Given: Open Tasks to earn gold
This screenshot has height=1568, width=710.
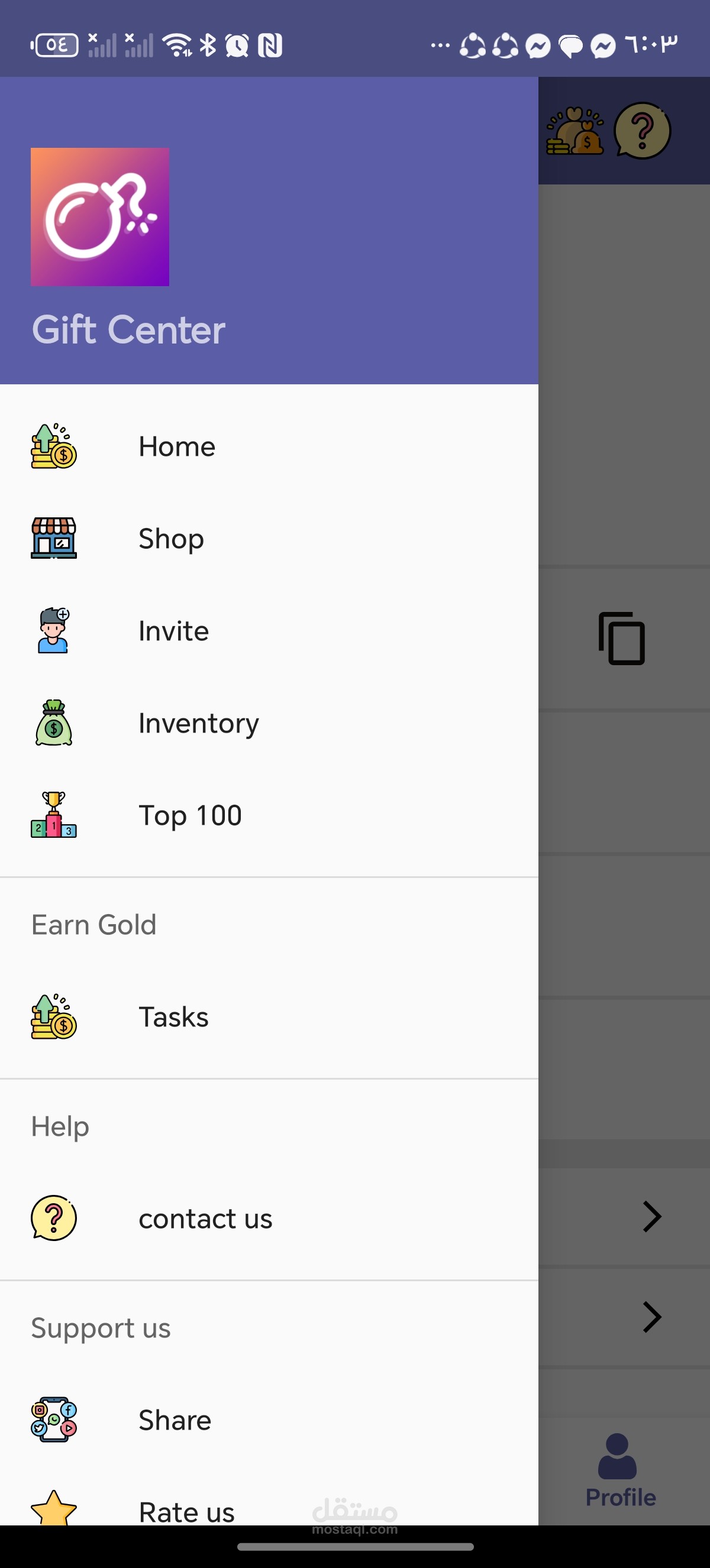Looking at the screenshot, I should point(173,1017).
